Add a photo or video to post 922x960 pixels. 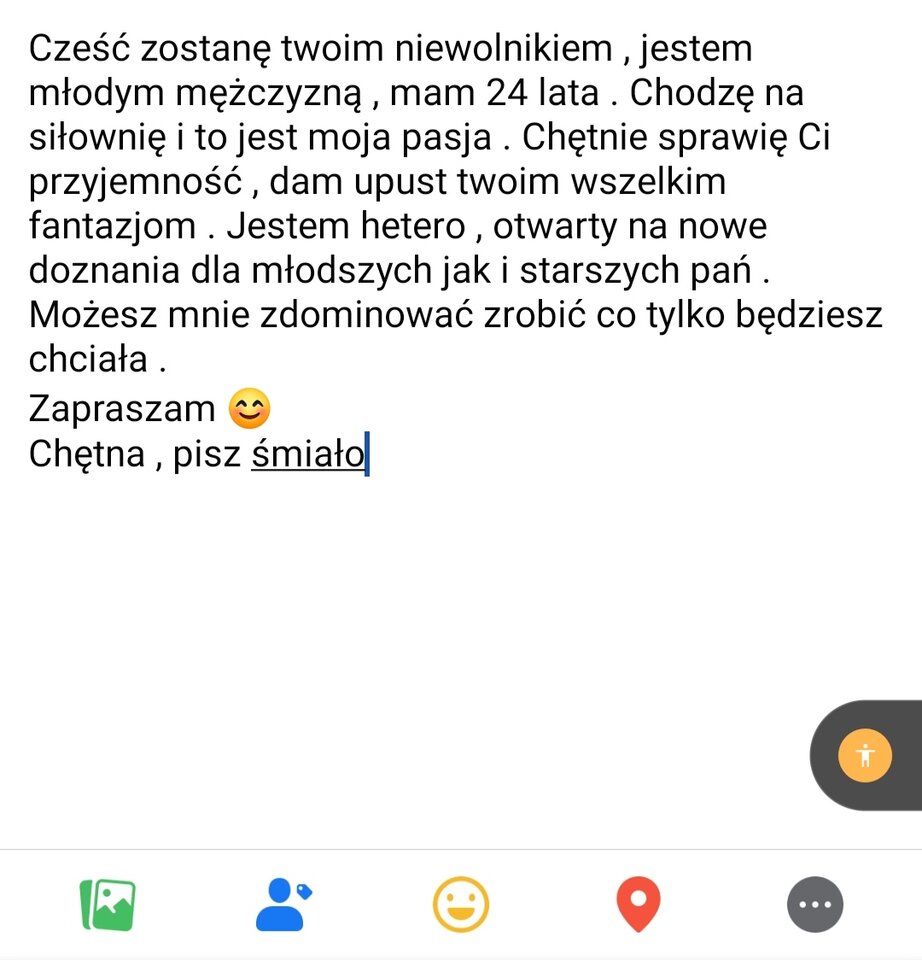click(107, 905)
